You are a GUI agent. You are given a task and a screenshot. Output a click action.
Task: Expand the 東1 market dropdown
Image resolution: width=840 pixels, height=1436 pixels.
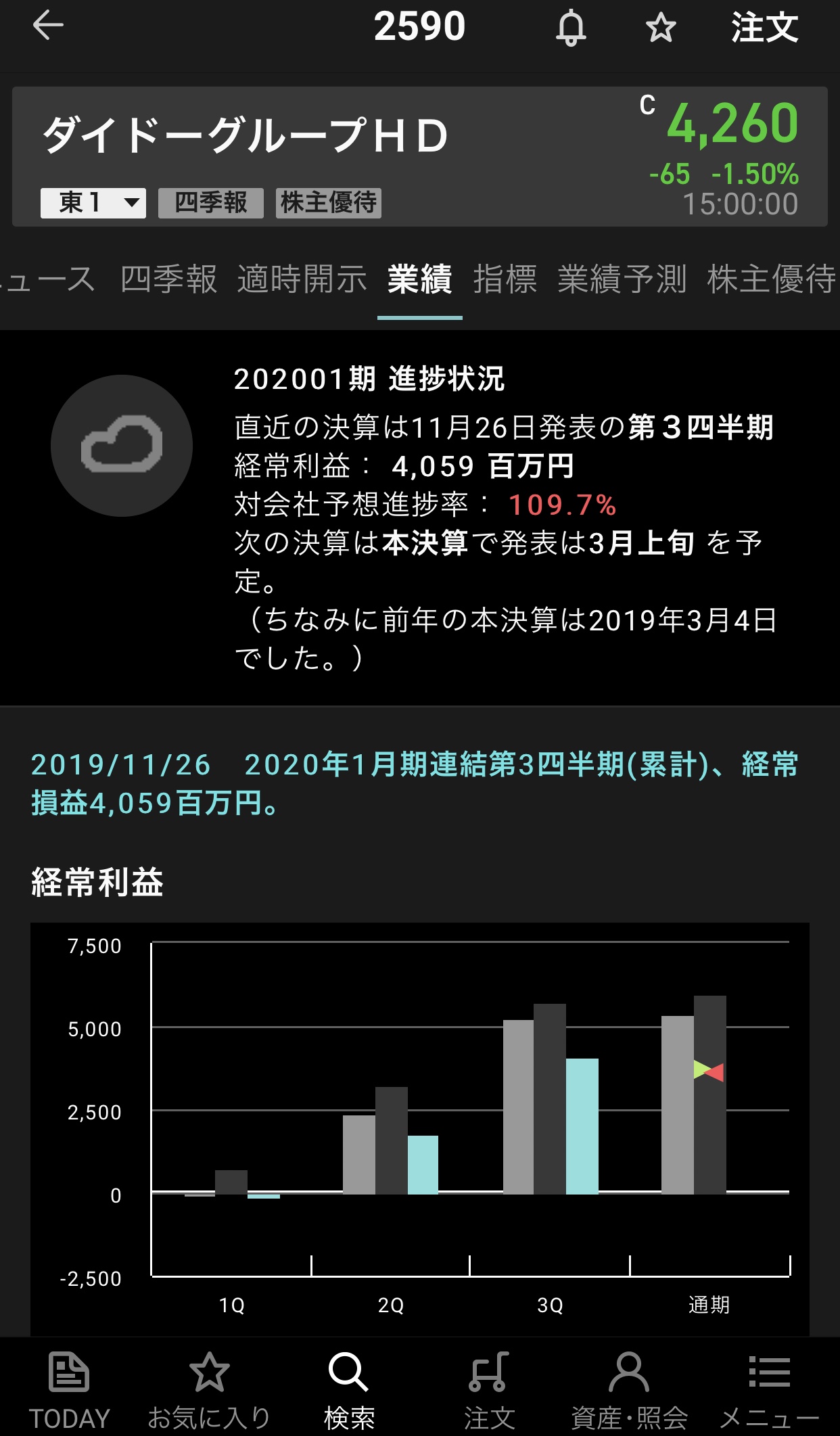[x=93, y=203]
